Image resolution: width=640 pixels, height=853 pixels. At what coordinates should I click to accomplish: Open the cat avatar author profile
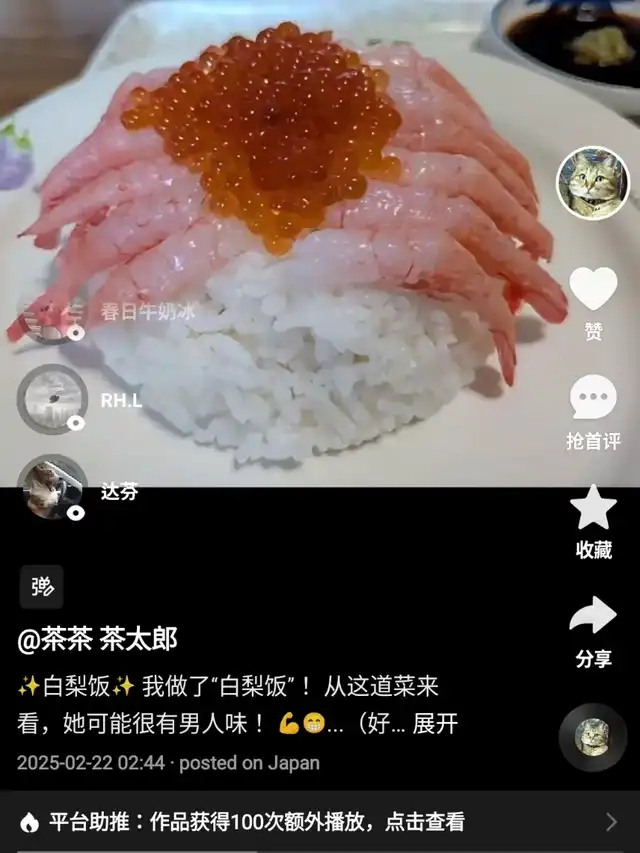coord(593,183)
